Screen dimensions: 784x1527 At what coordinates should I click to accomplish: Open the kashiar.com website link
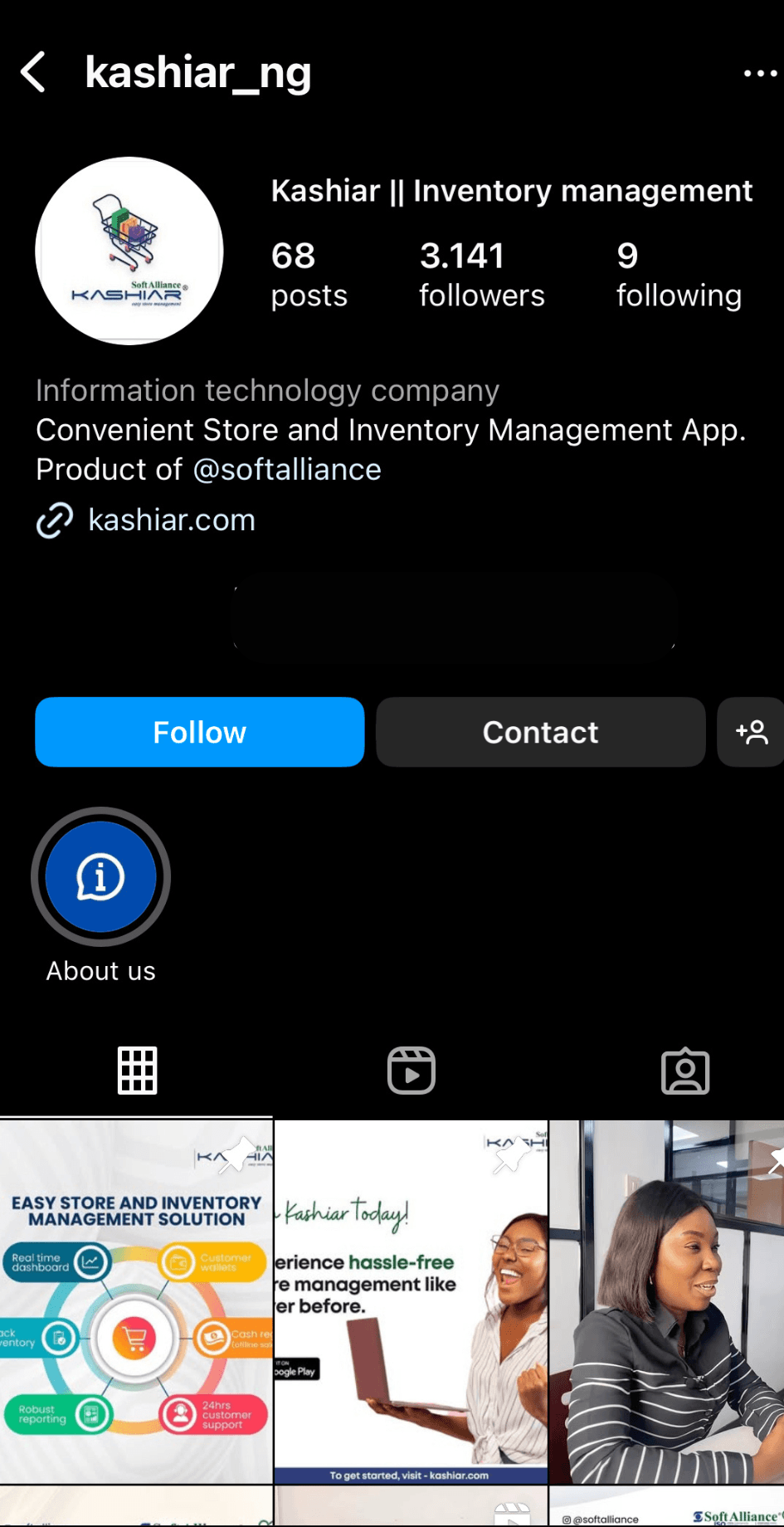[172, 520]
